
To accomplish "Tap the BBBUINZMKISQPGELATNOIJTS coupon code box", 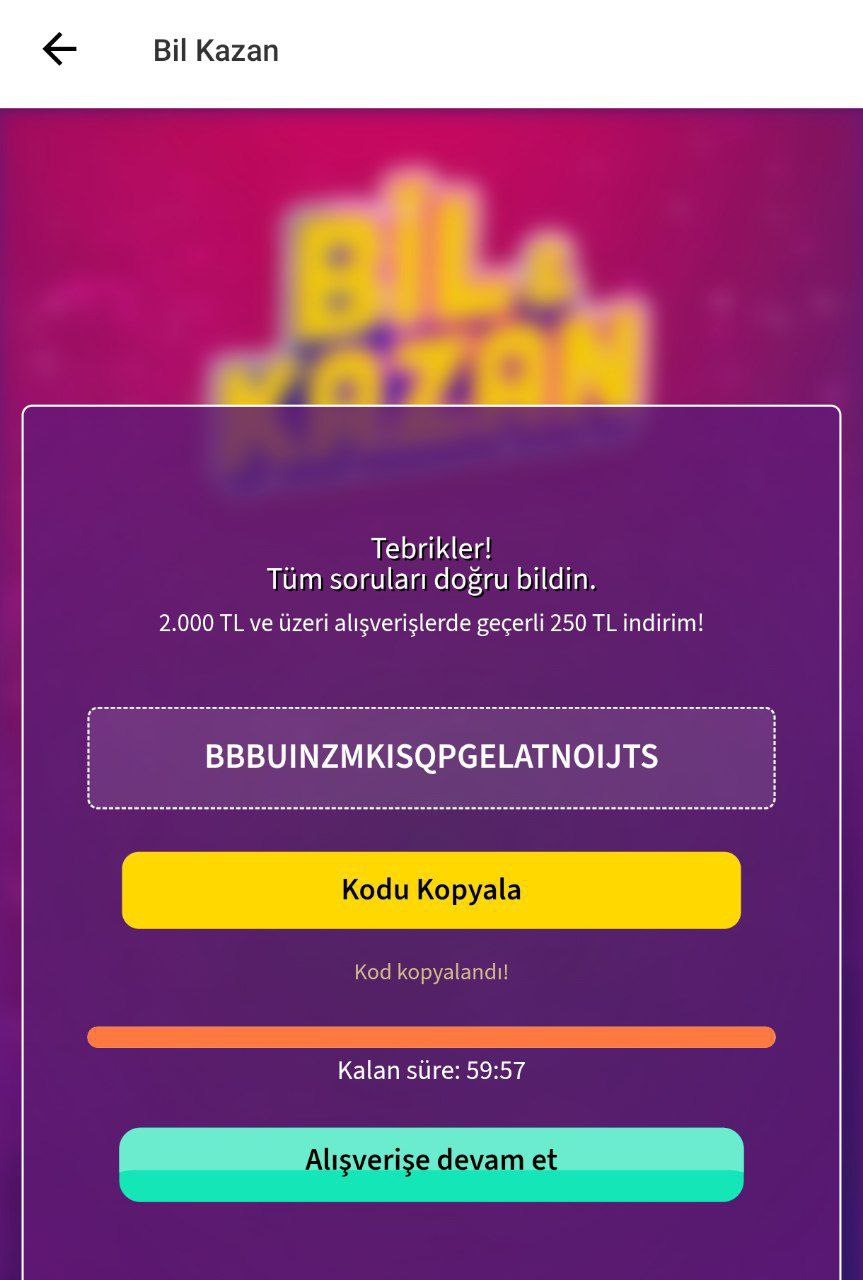I will [x=431, y=758].
